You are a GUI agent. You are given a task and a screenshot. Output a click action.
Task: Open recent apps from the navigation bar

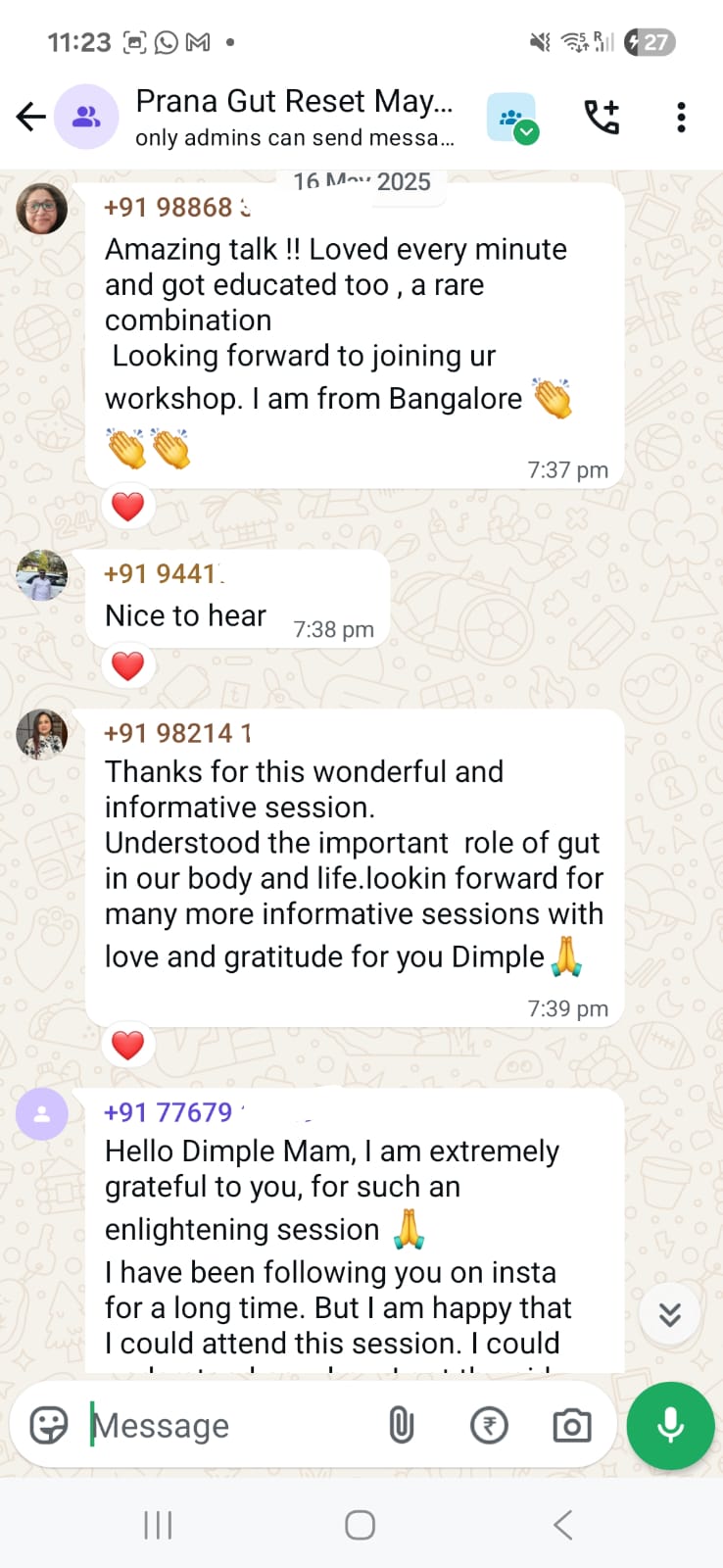[x=158, y=1525]
